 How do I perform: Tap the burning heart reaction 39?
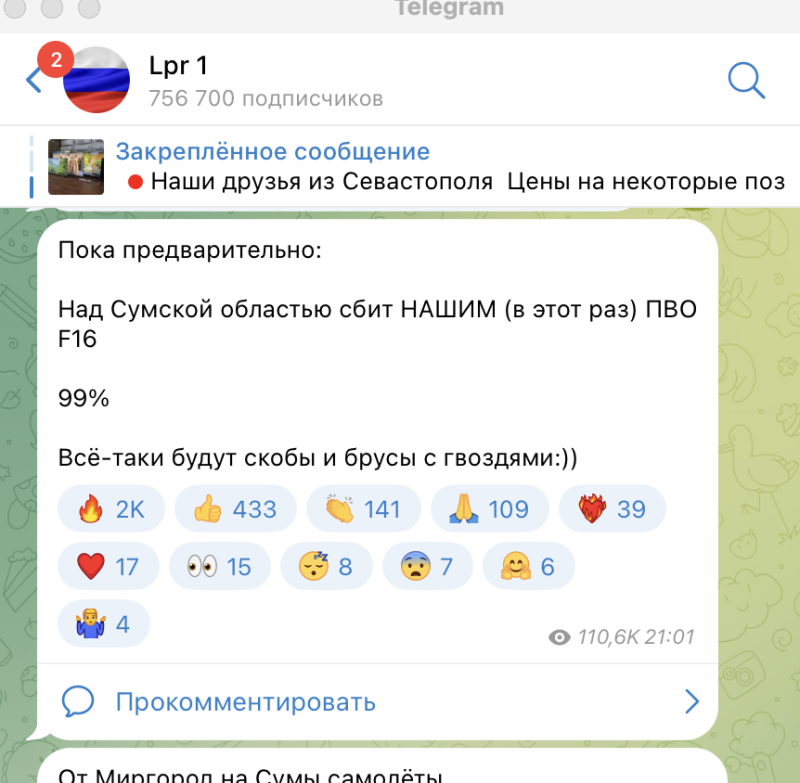pos(612,509)
